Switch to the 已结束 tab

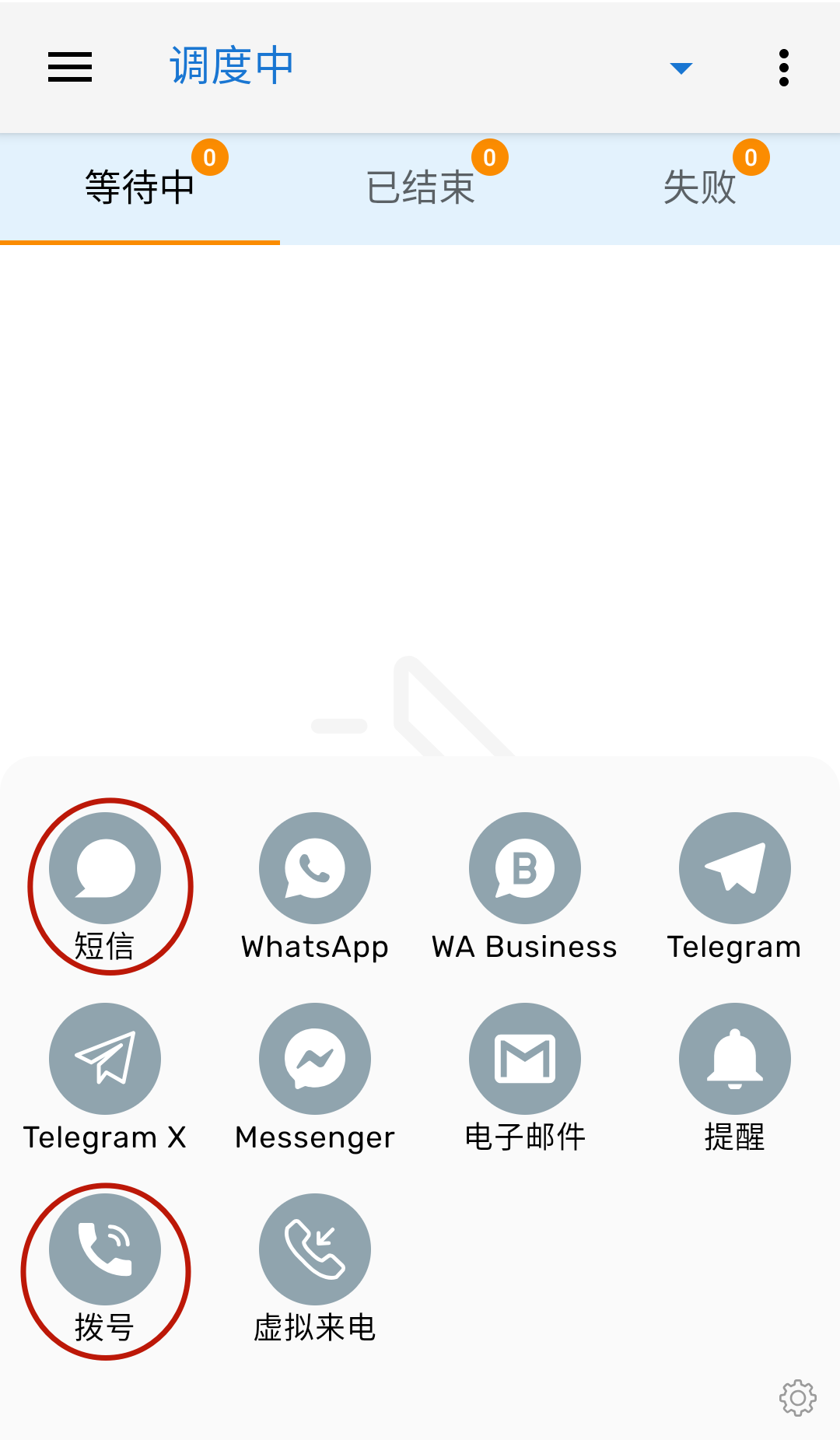[420, 188]
